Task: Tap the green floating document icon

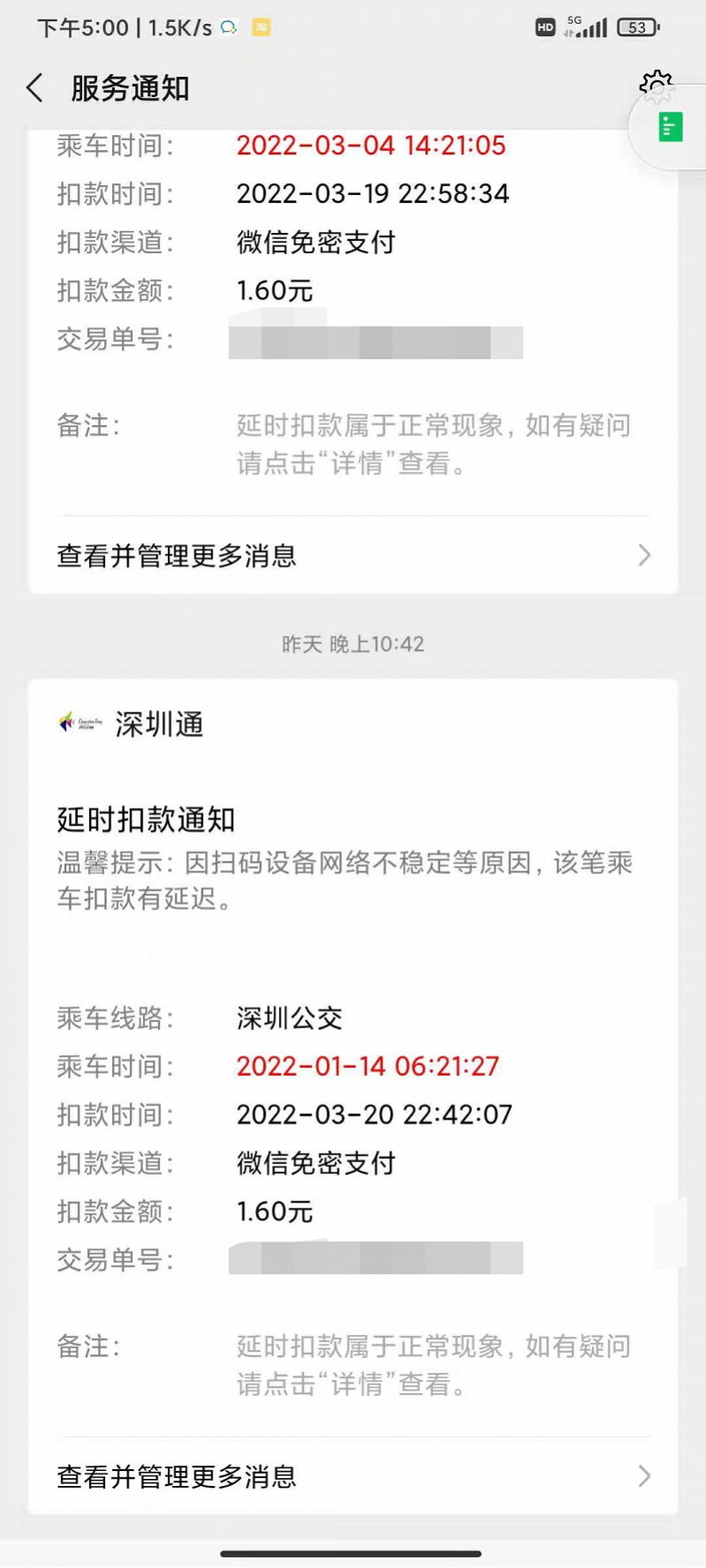Action: point(671,128)
